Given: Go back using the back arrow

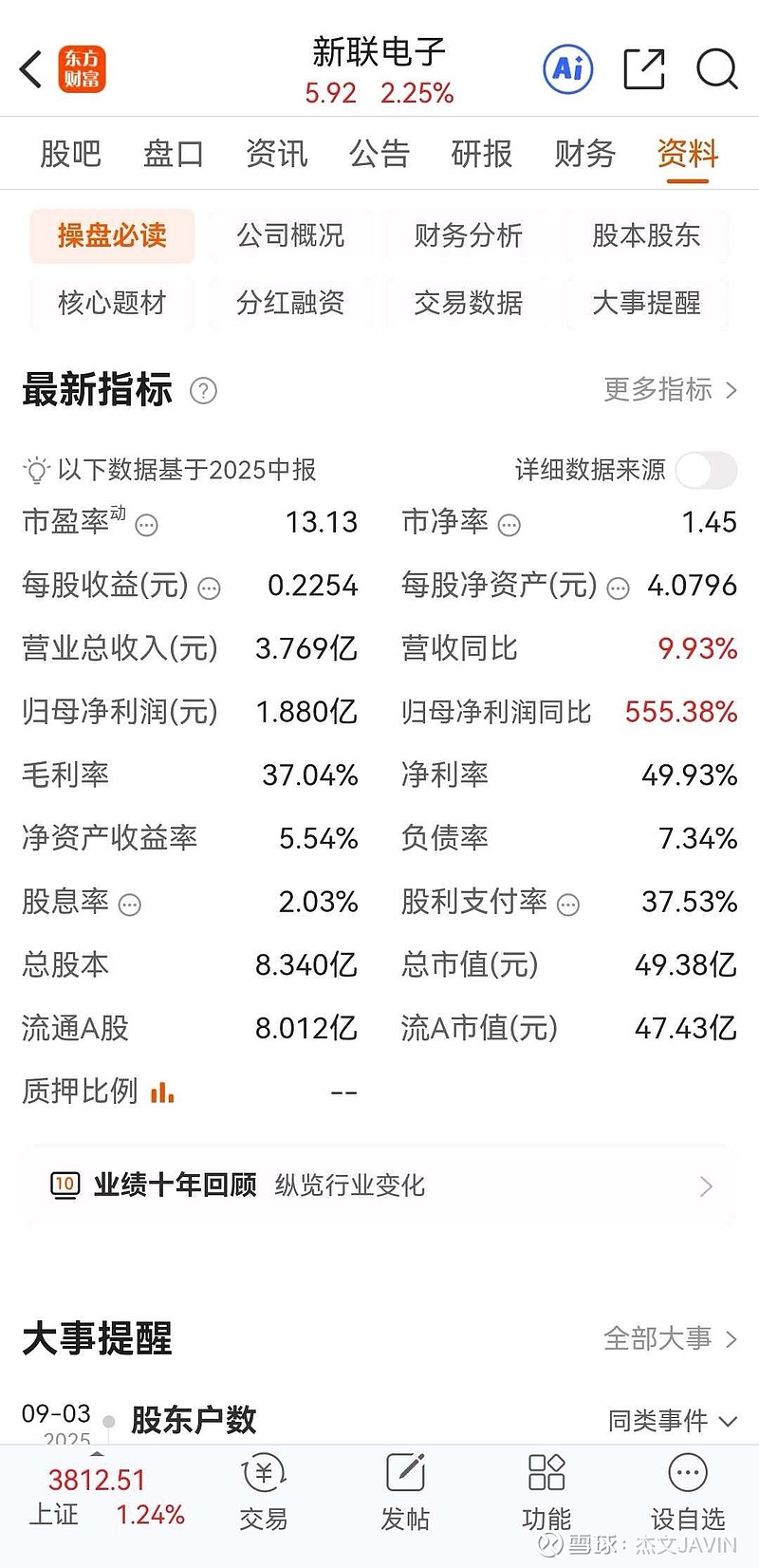Looking at the screenshot, I should [x=31, y=69].
